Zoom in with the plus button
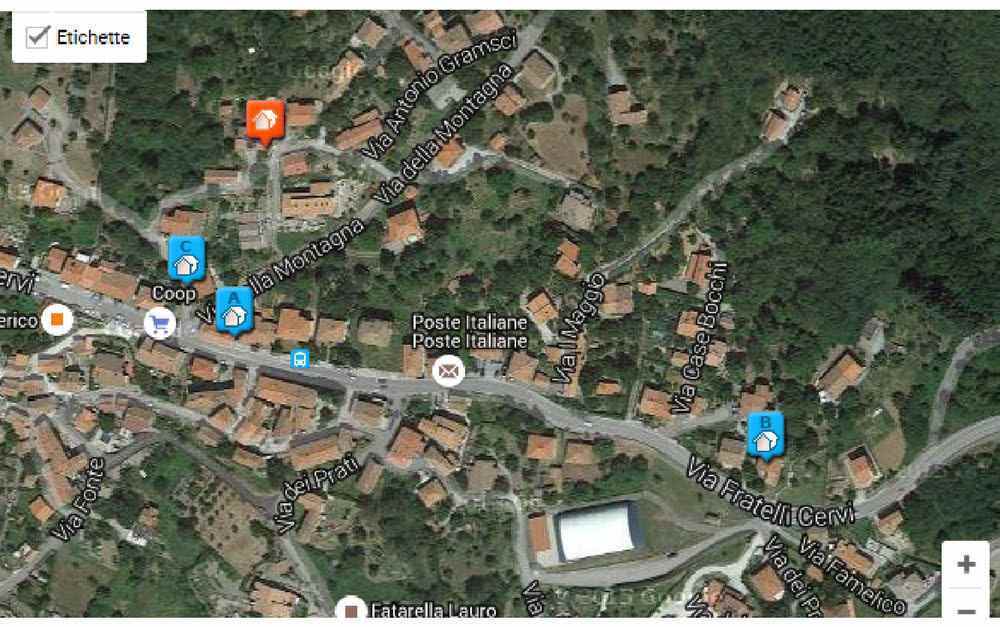 (966, 565)
